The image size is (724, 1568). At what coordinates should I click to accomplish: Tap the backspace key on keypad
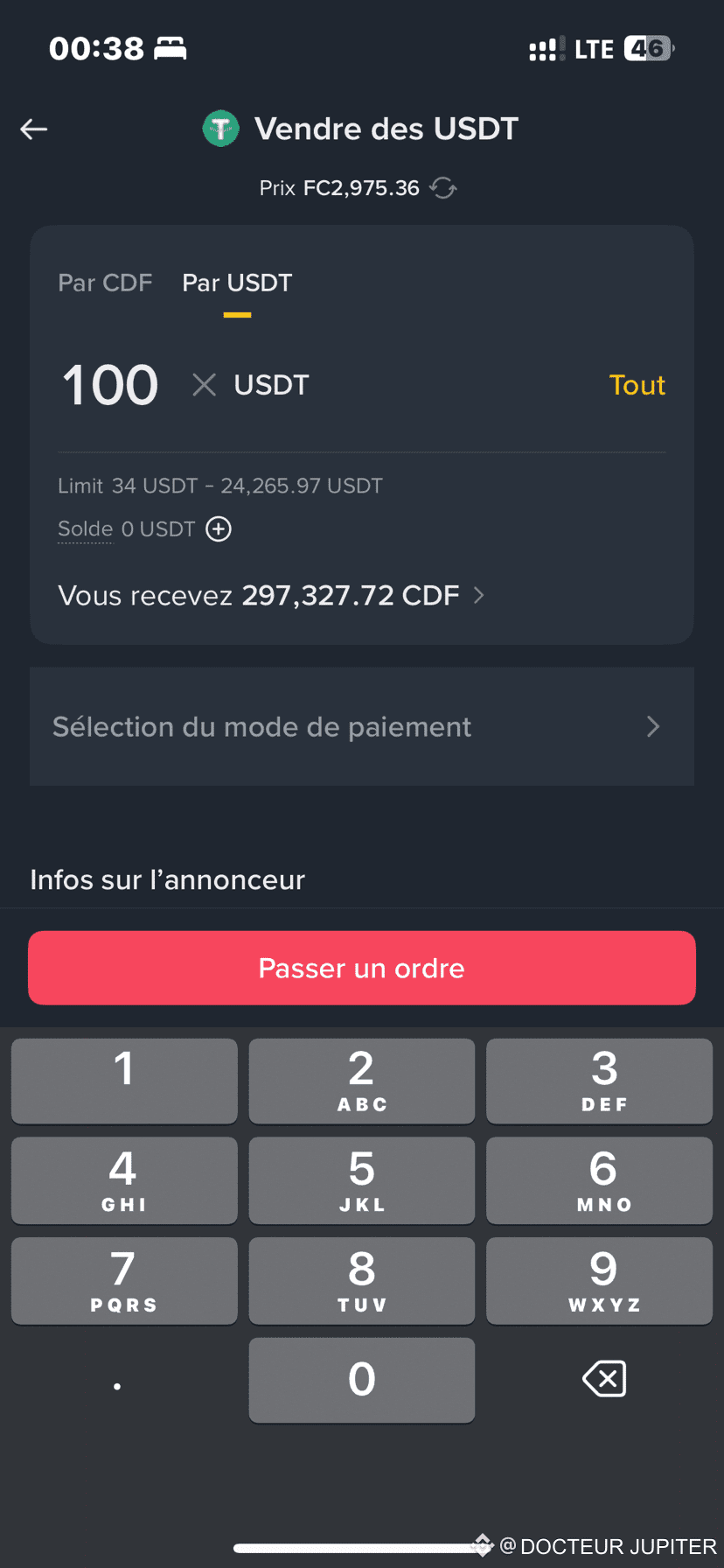(603, 1379)
